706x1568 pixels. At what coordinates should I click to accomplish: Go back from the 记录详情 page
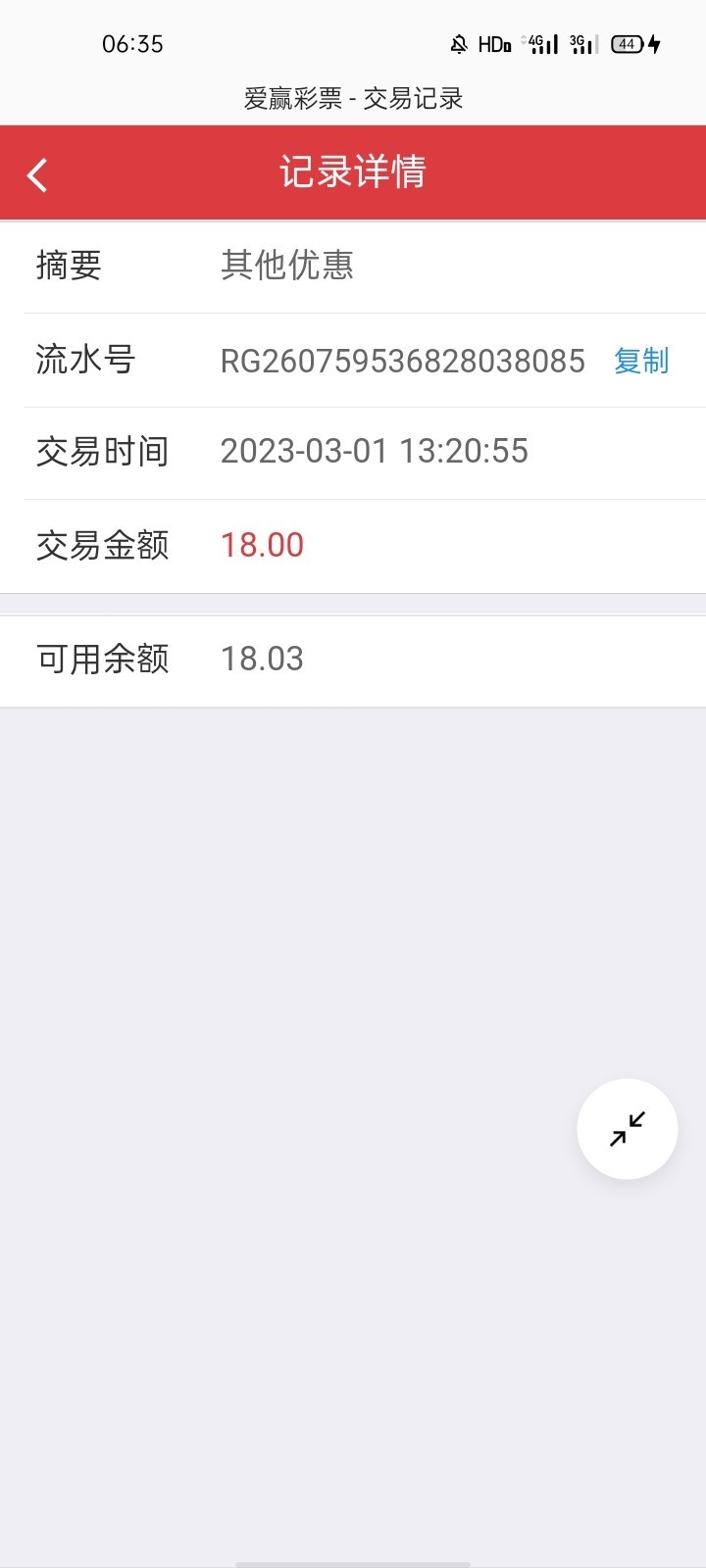[x=37, y=175]
